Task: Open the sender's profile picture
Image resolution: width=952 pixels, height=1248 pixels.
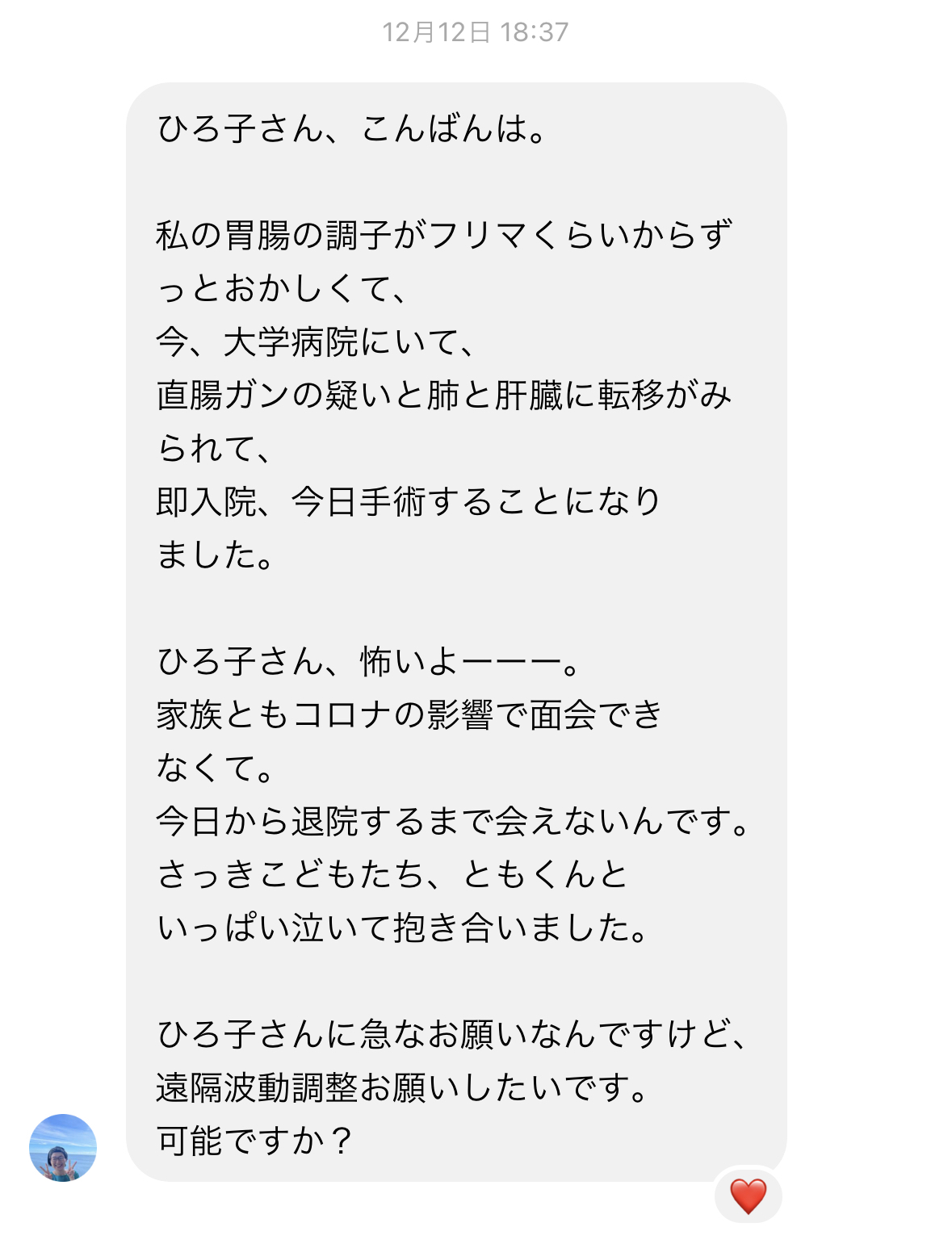Action: click(63, 1147)
